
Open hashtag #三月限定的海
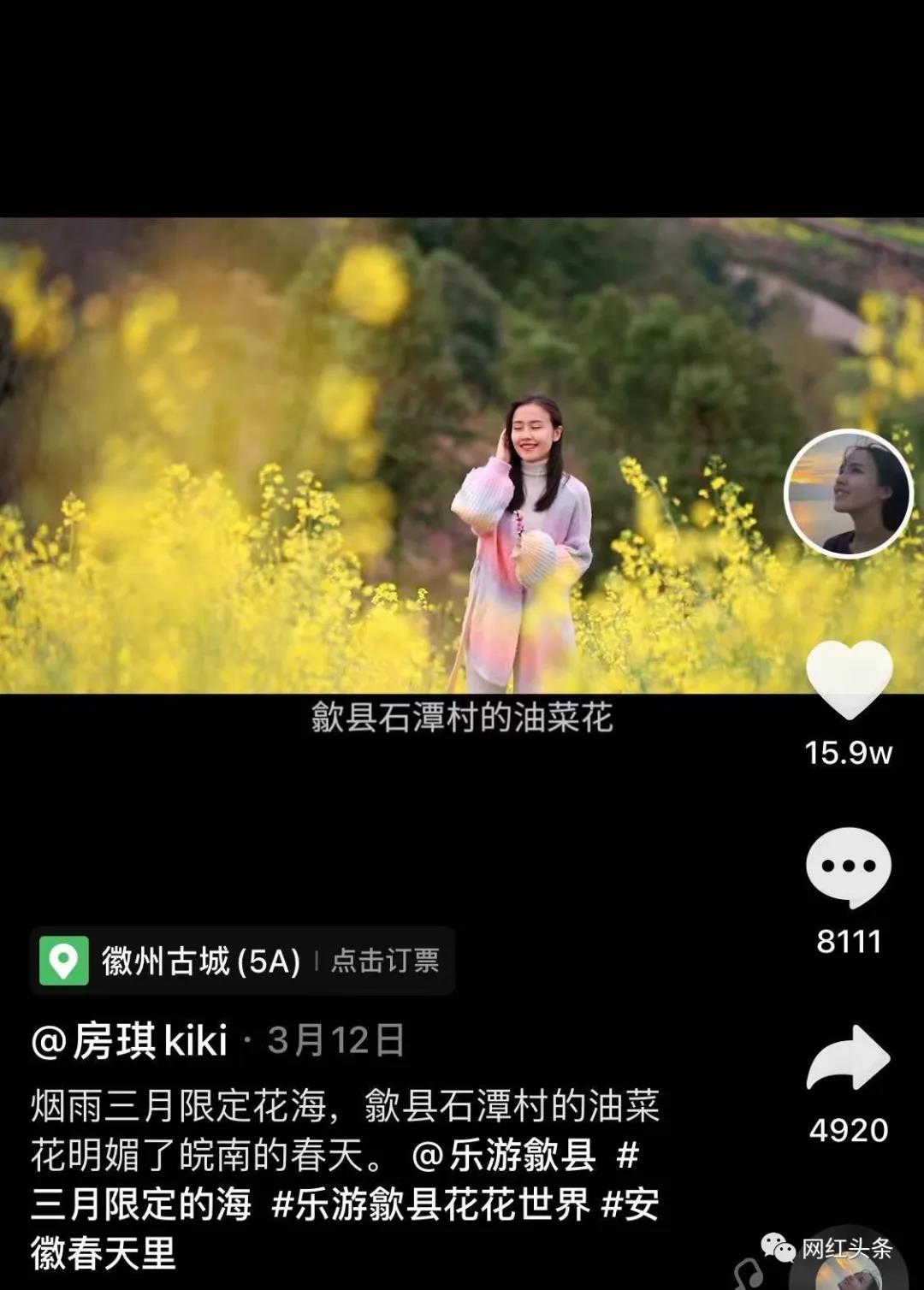(141, 1204)
